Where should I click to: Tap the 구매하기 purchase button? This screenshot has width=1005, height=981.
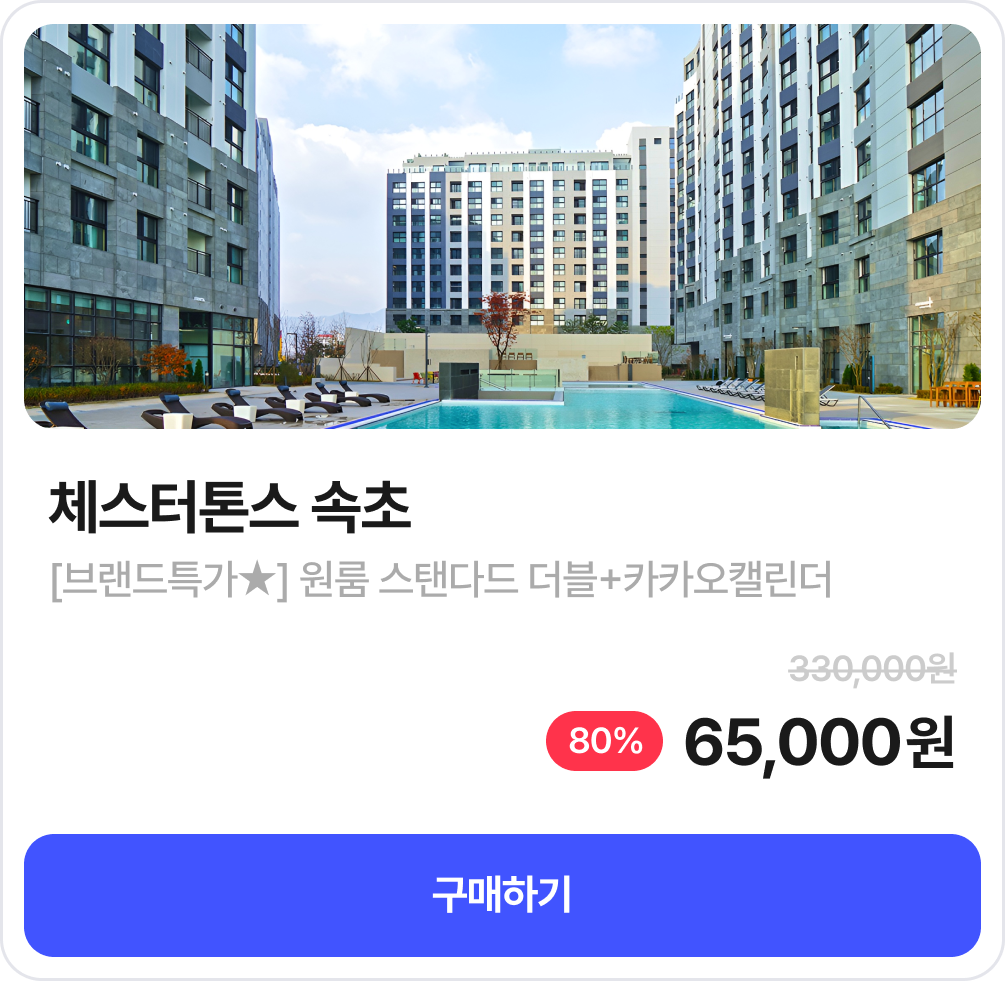pos(502,895)
